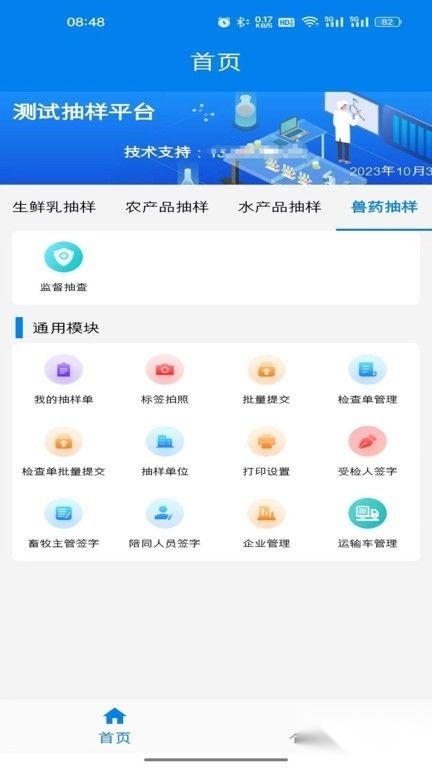The width and height of the screenshot is (432, 768).
Task: Select the 水产品抽样 tab
Action: [x=280, y=207]
